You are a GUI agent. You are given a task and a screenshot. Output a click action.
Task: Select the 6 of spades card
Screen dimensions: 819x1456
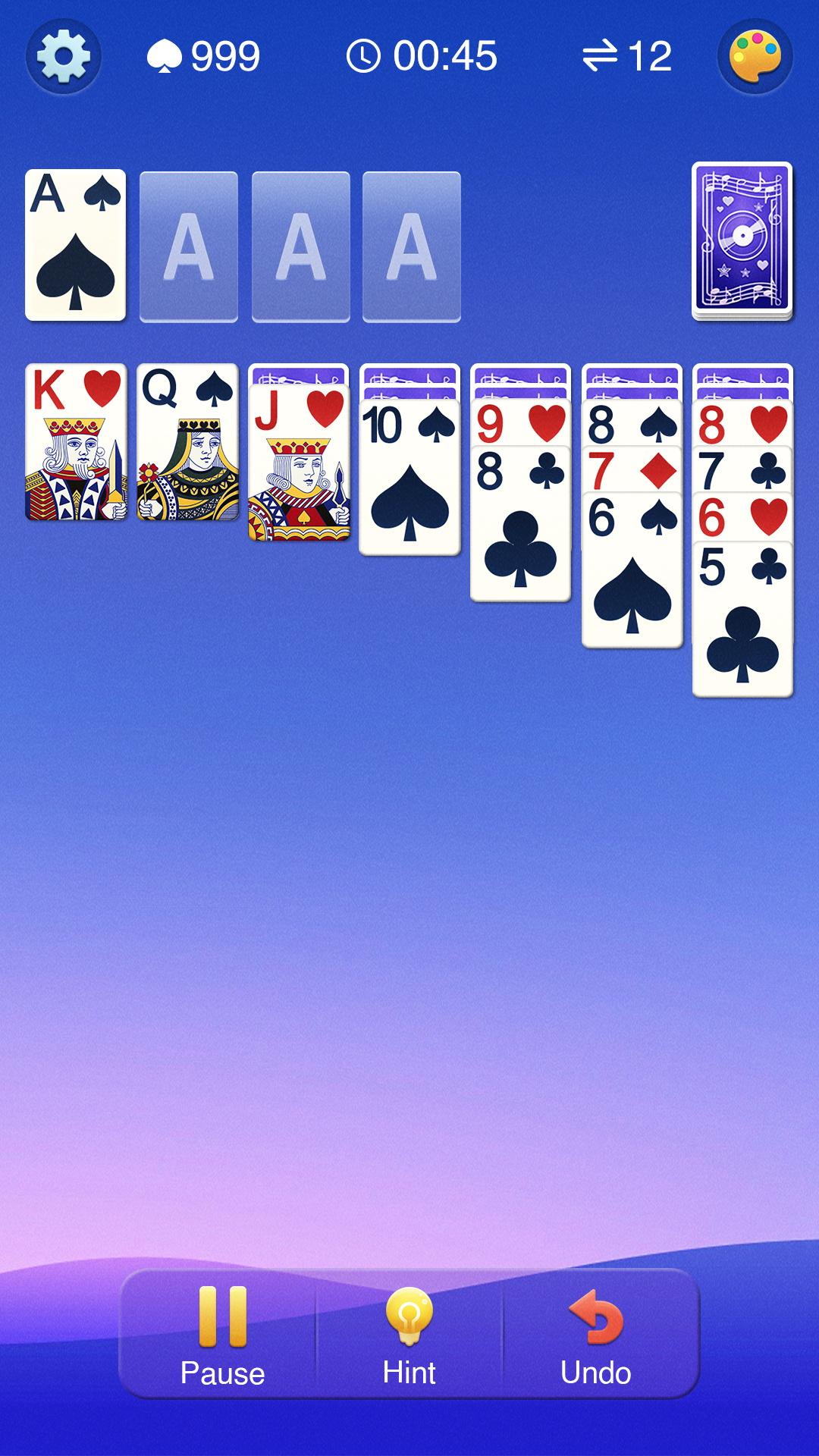(632, 570)
